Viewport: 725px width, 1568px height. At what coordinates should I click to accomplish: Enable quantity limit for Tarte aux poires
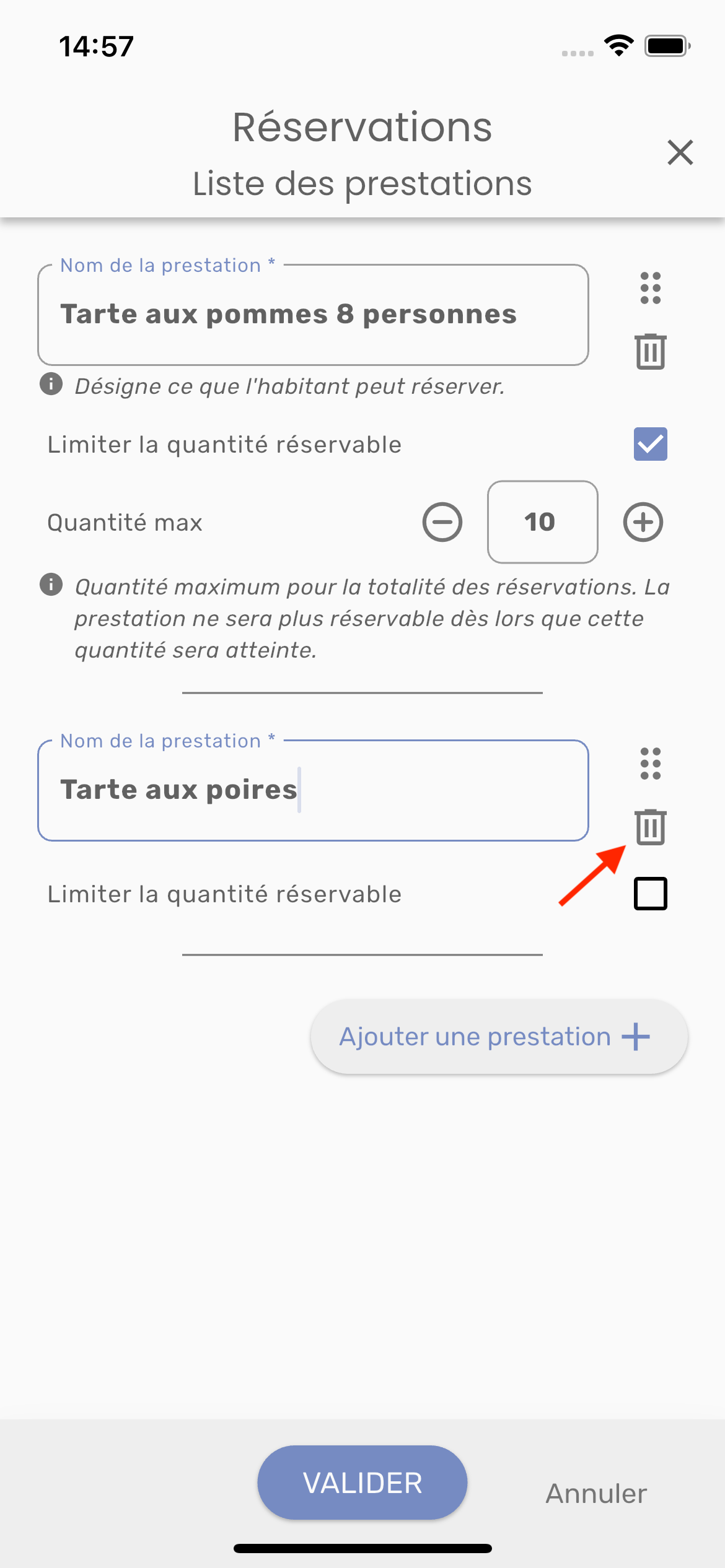pos(650,894)
